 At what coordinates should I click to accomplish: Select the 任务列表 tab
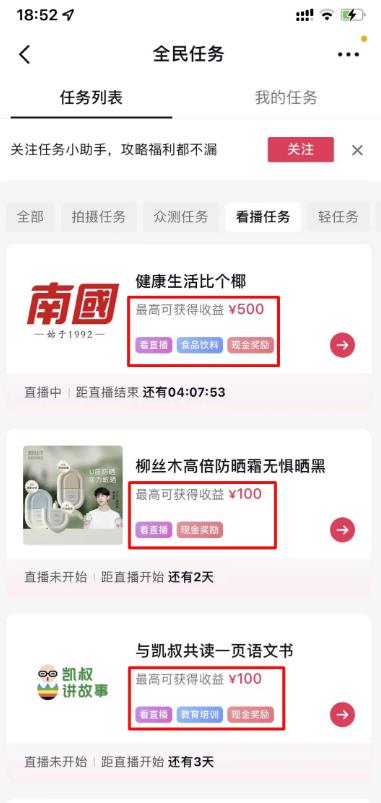[x=91, y=97]
